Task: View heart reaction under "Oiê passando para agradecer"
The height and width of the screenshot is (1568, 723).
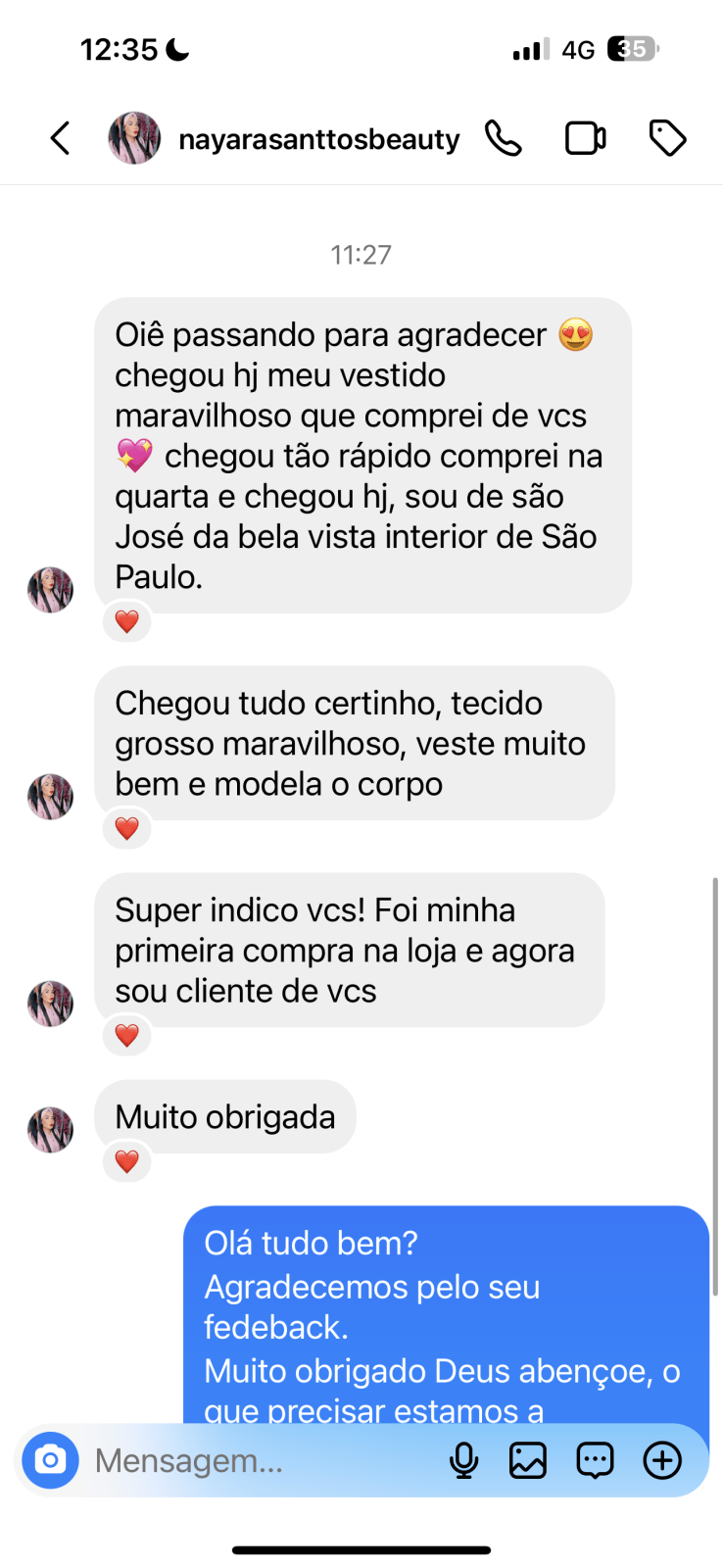Action: tap(127, 621)
